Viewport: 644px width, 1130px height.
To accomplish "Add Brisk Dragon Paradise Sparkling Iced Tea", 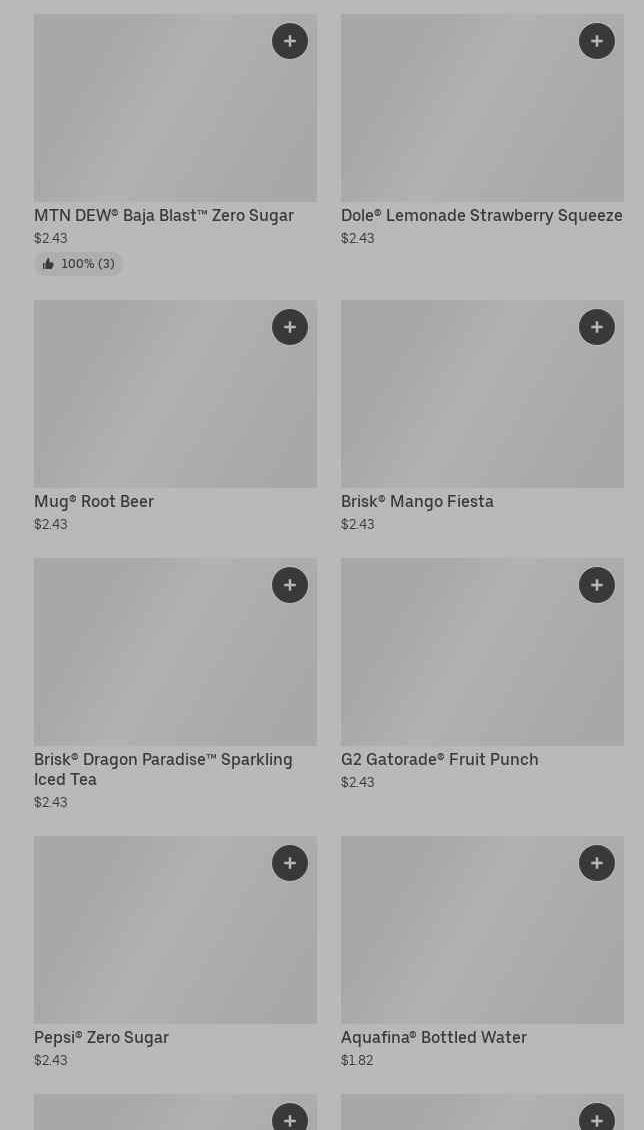I will (290, 585).
